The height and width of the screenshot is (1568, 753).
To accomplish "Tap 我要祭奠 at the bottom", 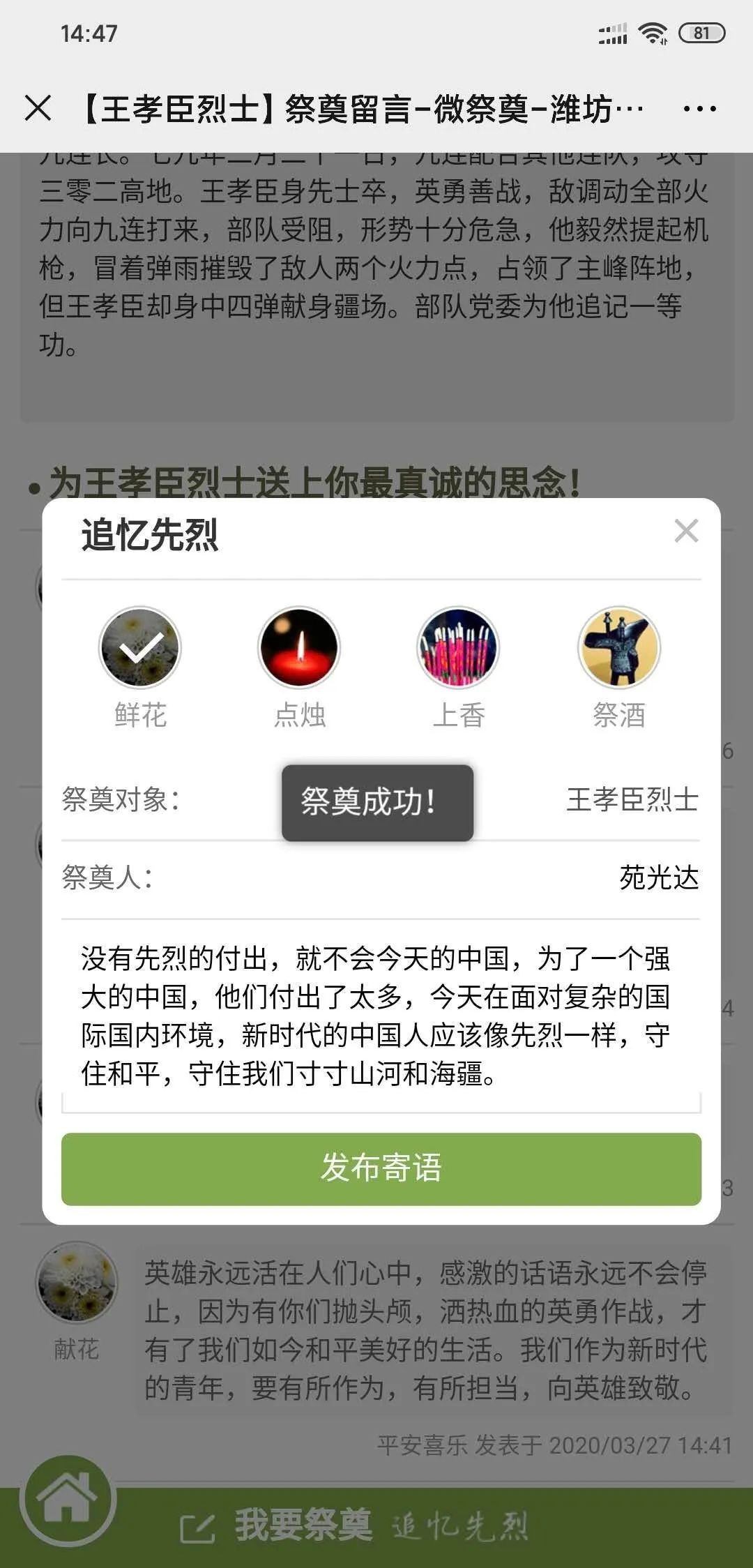I will (303, 1526).
